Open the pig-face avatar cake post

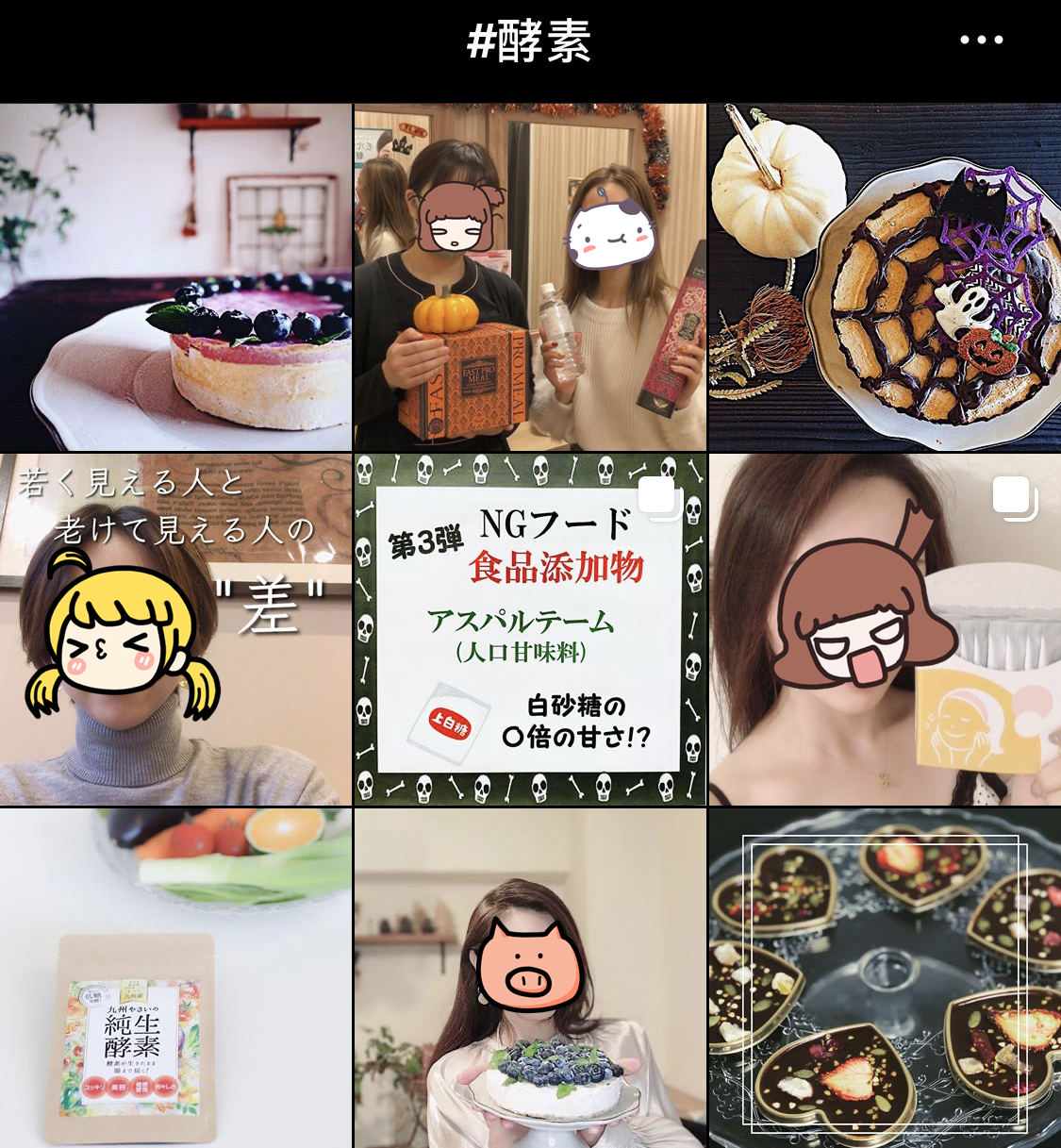[x=530, y=981]
